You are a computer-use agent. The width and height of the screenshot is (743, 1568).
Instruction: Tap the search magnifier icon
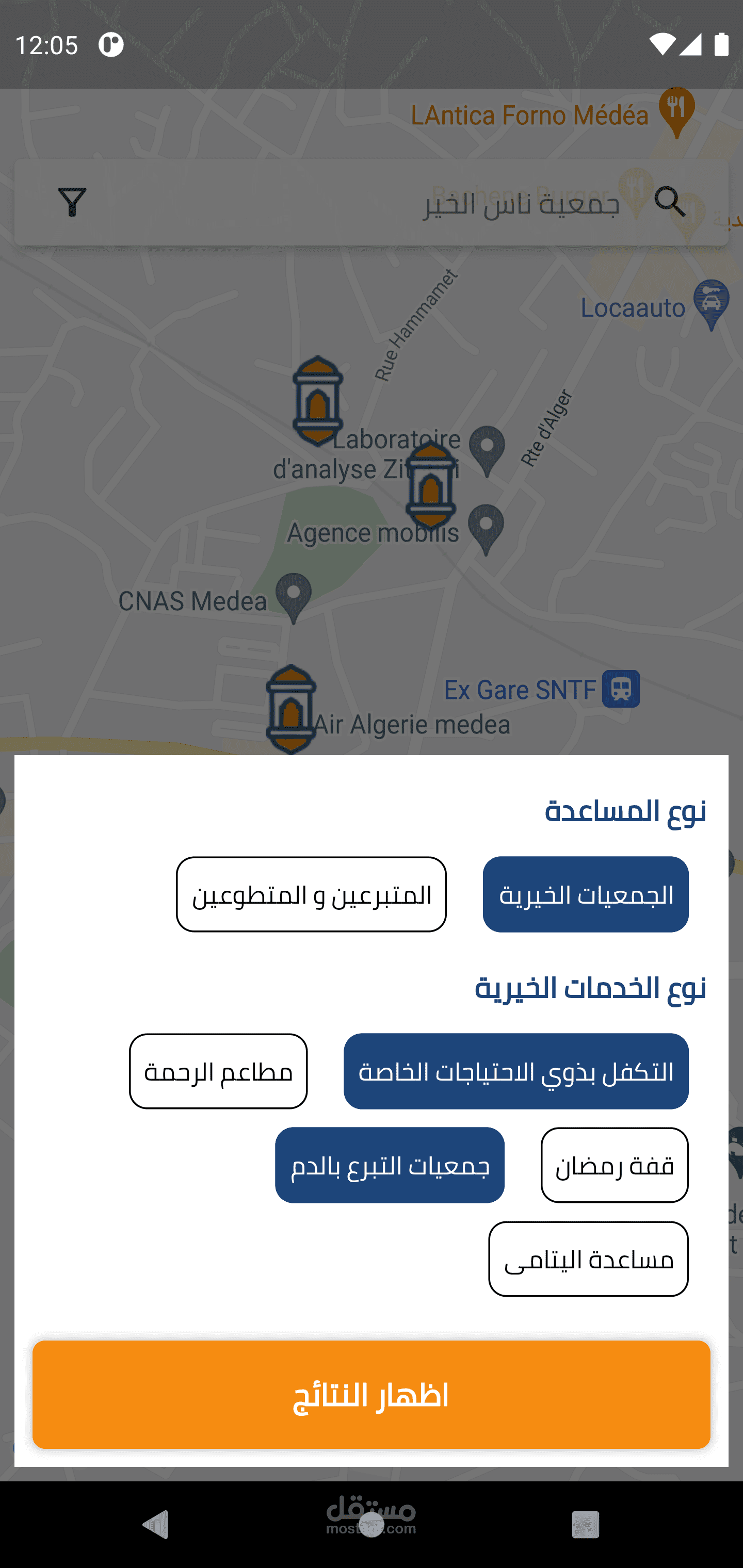pos(670,202)
